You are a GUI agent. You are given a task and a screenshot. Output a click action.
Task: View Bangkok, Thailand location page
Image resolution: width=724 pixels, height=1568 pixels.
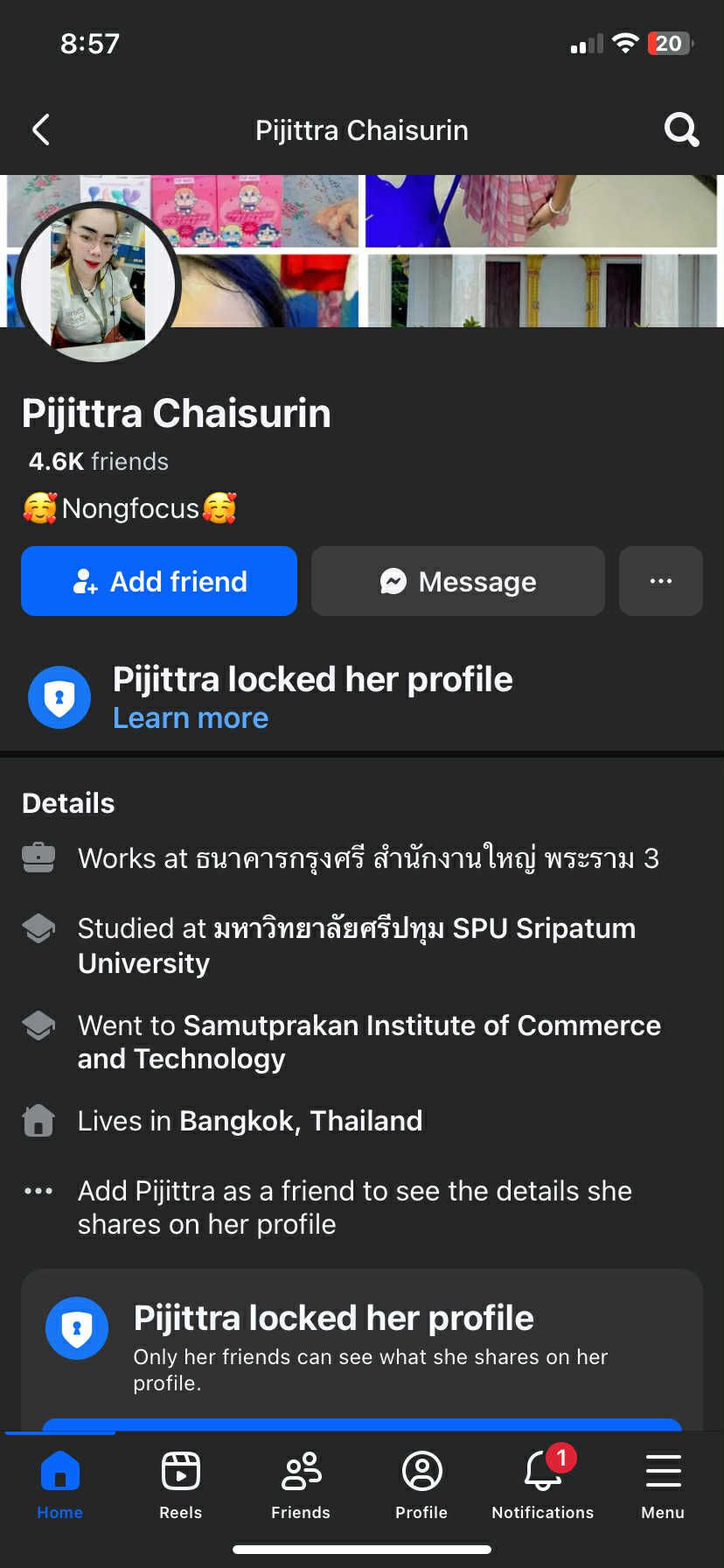coord(301,1121)
